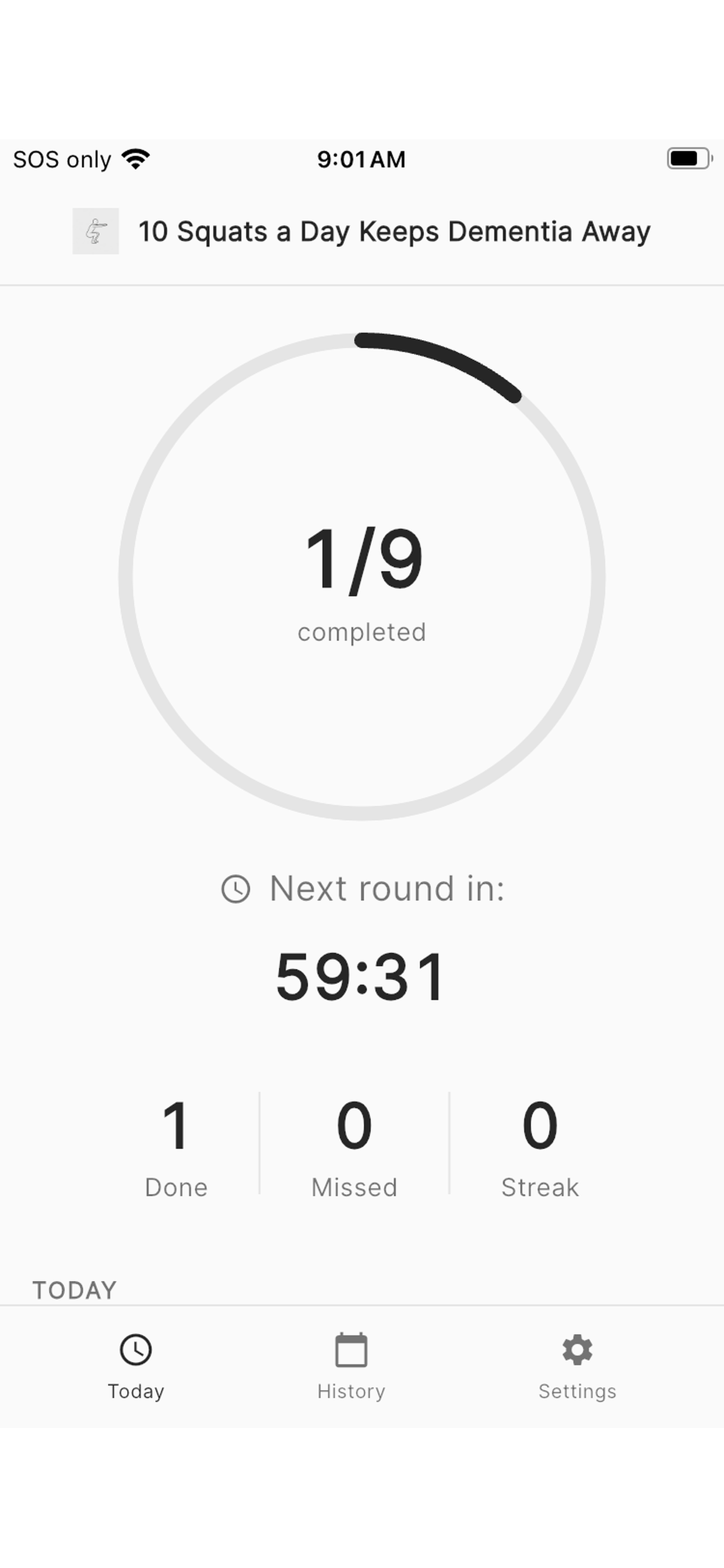This screenshot has height=1568, width=724.
Task: Tap the 'Missed' statistic
Action: click(x=354, y=1150)
